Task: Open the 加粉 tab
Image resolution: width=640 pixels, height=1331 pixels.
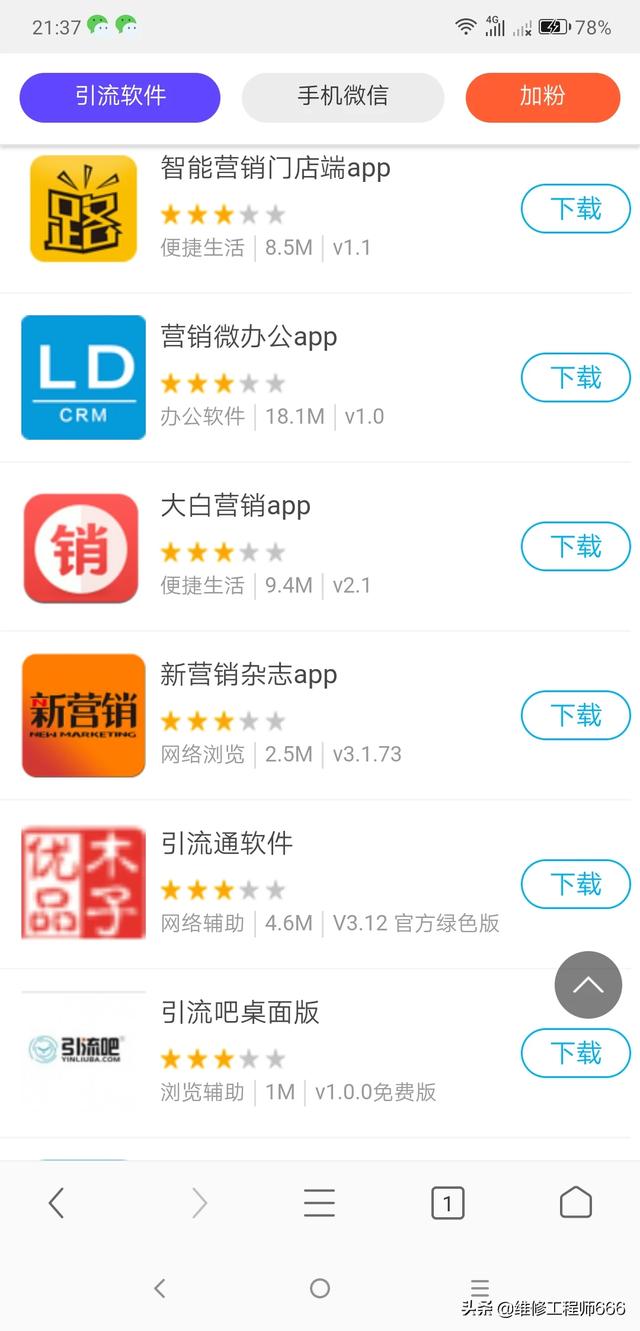Action: coord(543,97)
